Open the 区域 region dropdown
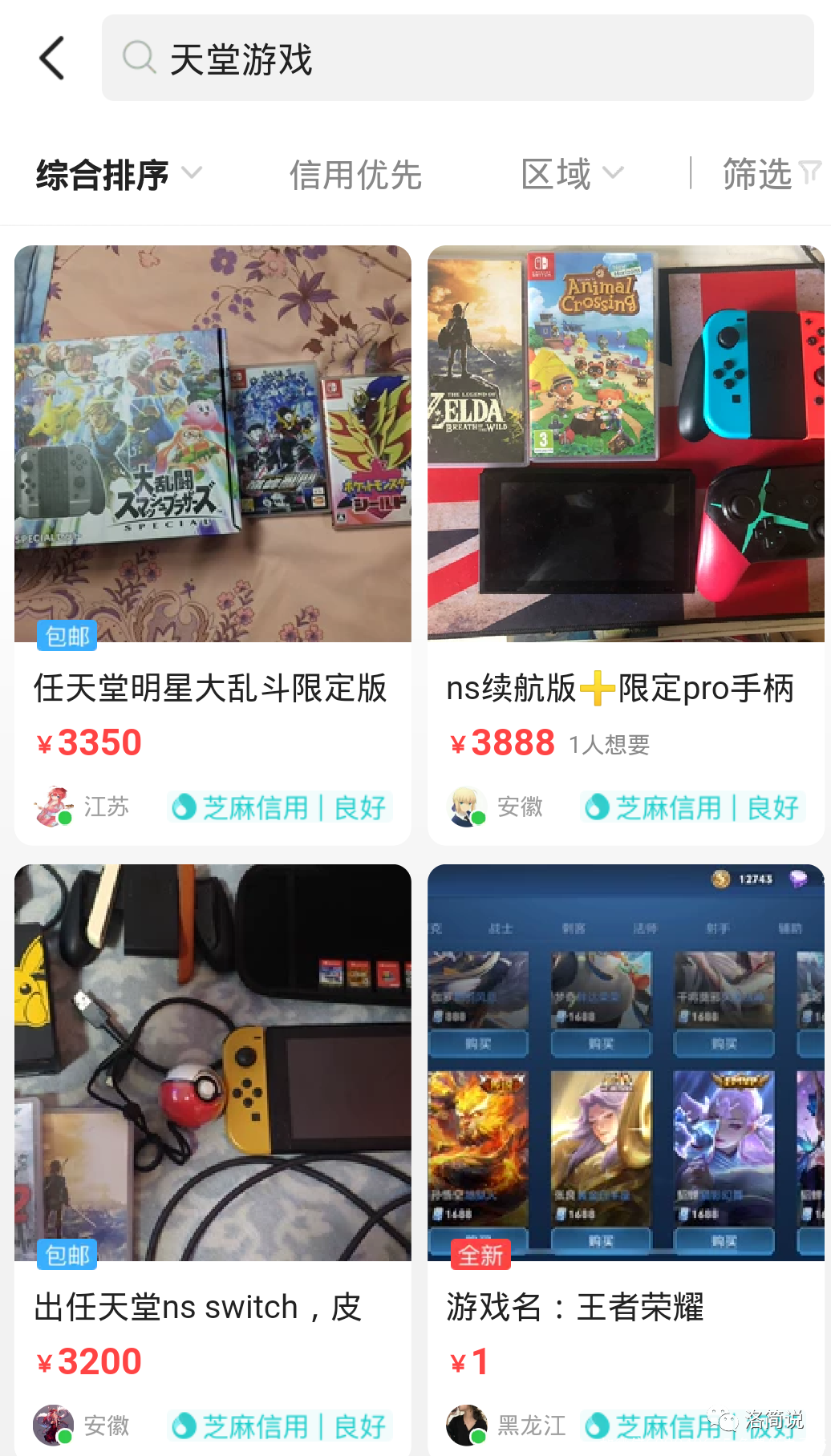The height and width of the screenshot is (1456, 831). coord(571,175)
